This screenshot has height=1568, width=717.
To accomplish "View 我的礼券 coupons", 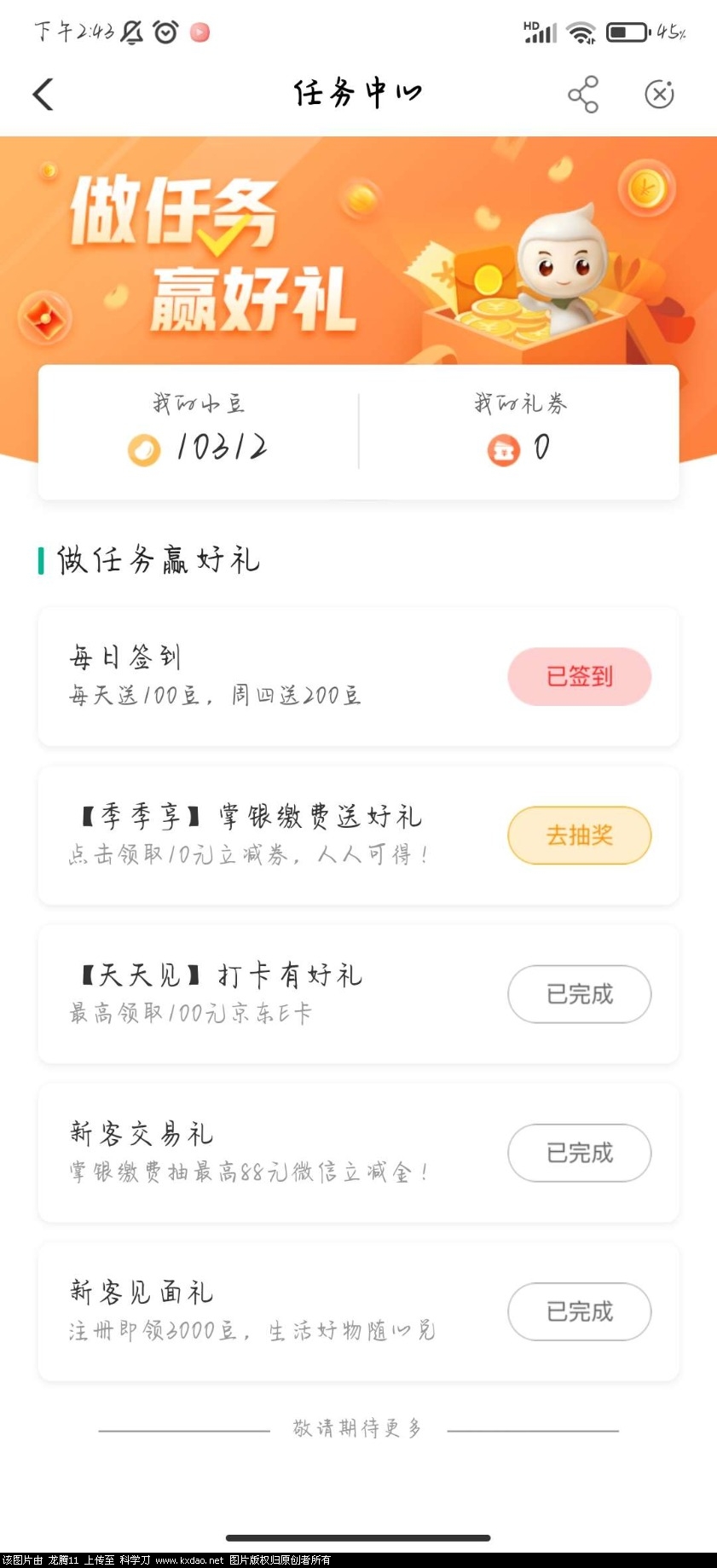I will [x=519, y=431].
